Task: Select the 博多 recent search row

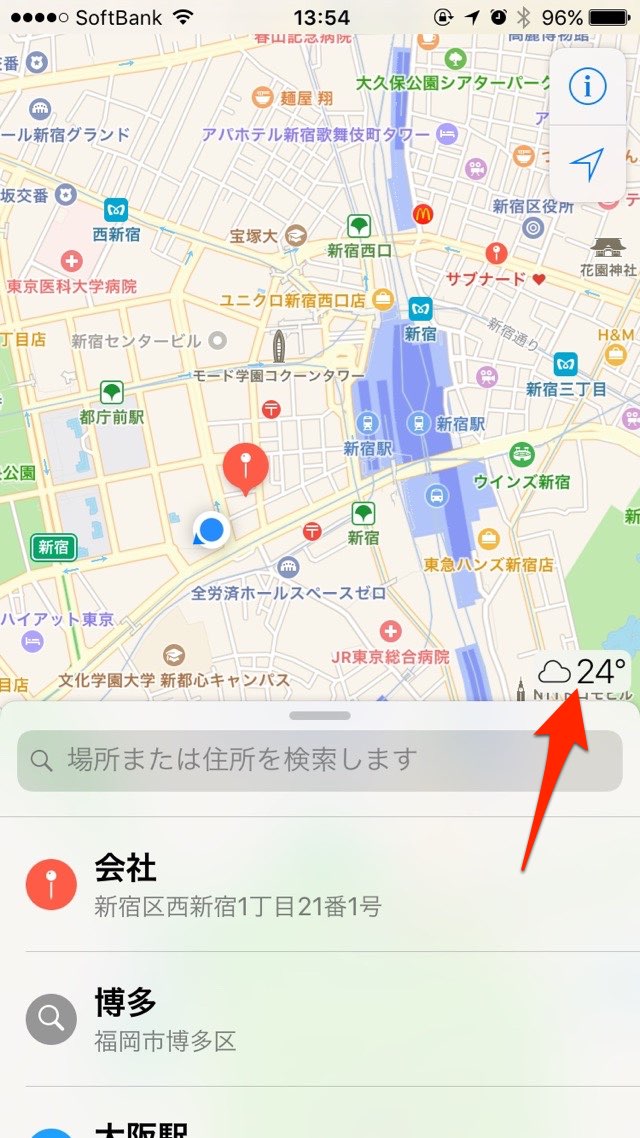Action: 320,1019
